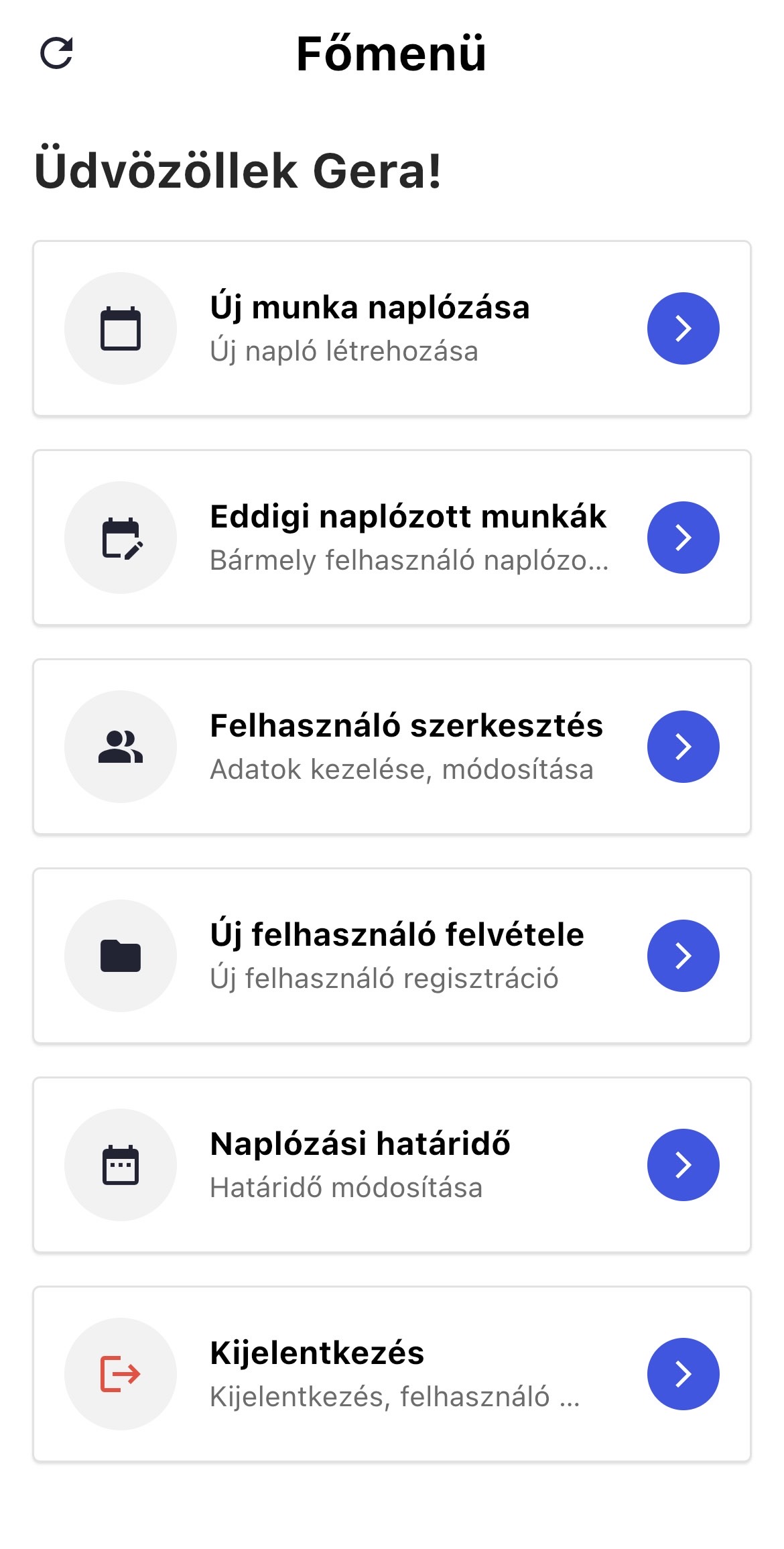Image resolution: width=784 pixels, height=1549 pixels.
Task: Open Naplózási határidő with its blue chevron
Action: point(683,1165)
